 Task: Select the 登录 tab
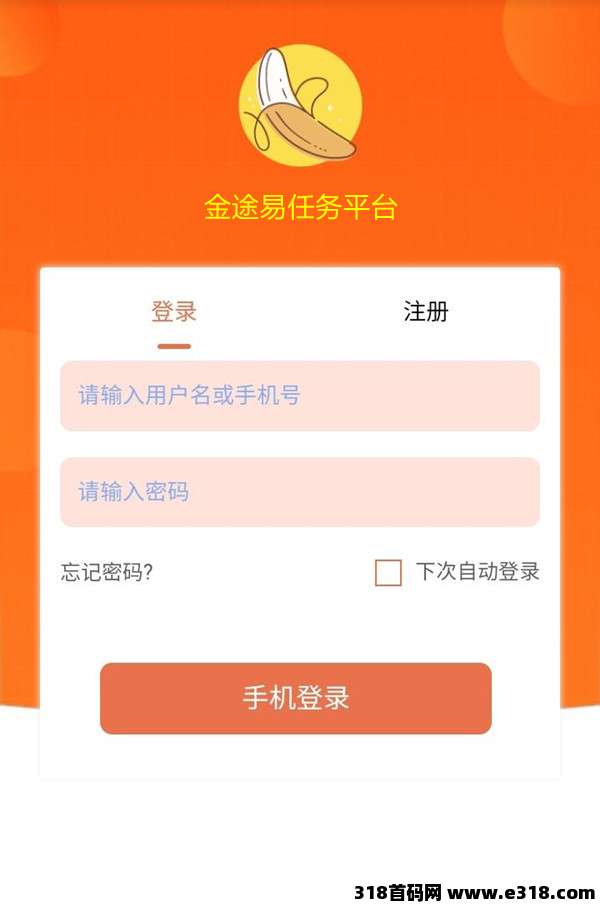(x=174, y=312)
